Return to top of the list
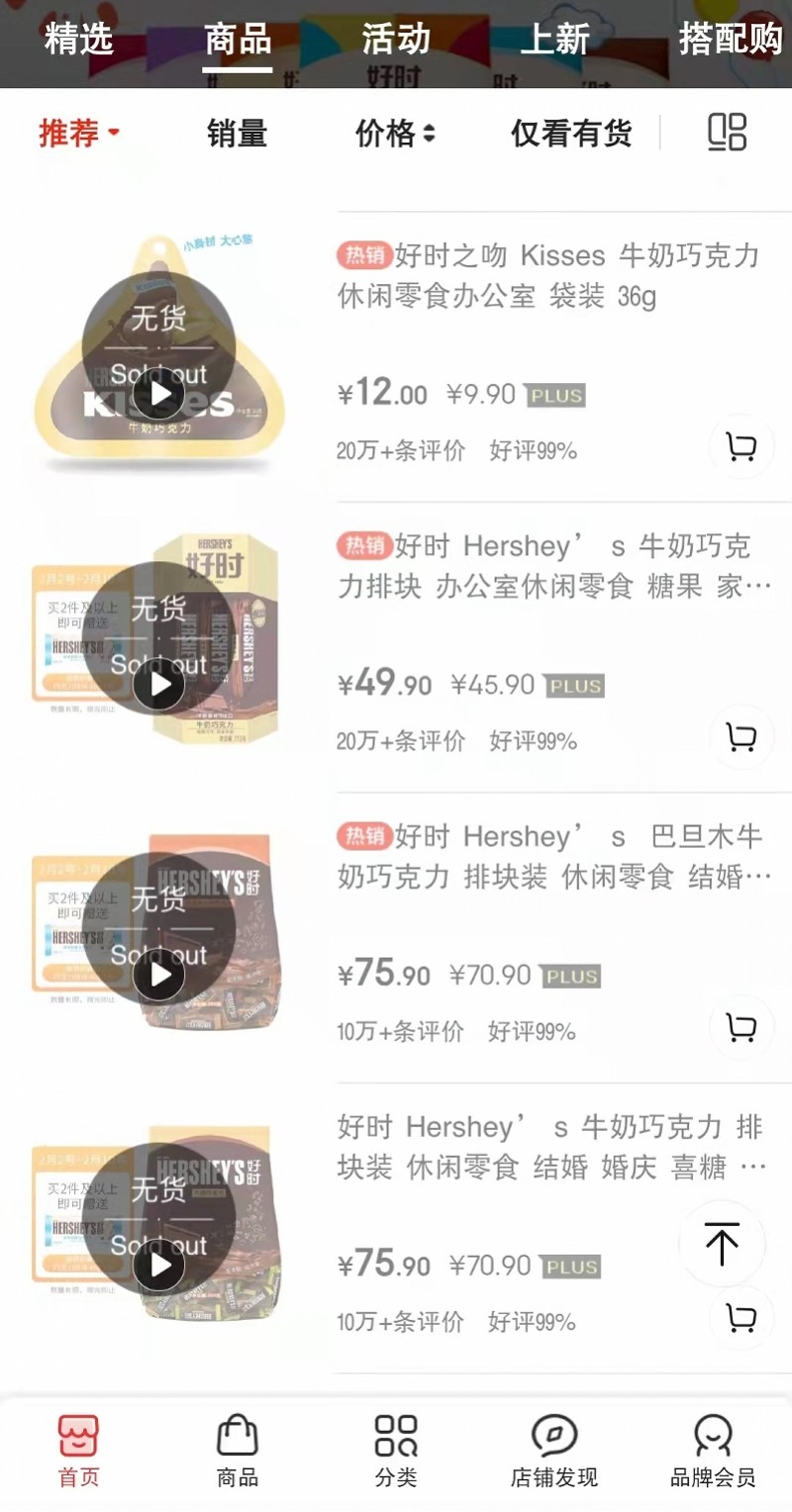This screenshot has height=1512, width=792. coord(722,1243)
